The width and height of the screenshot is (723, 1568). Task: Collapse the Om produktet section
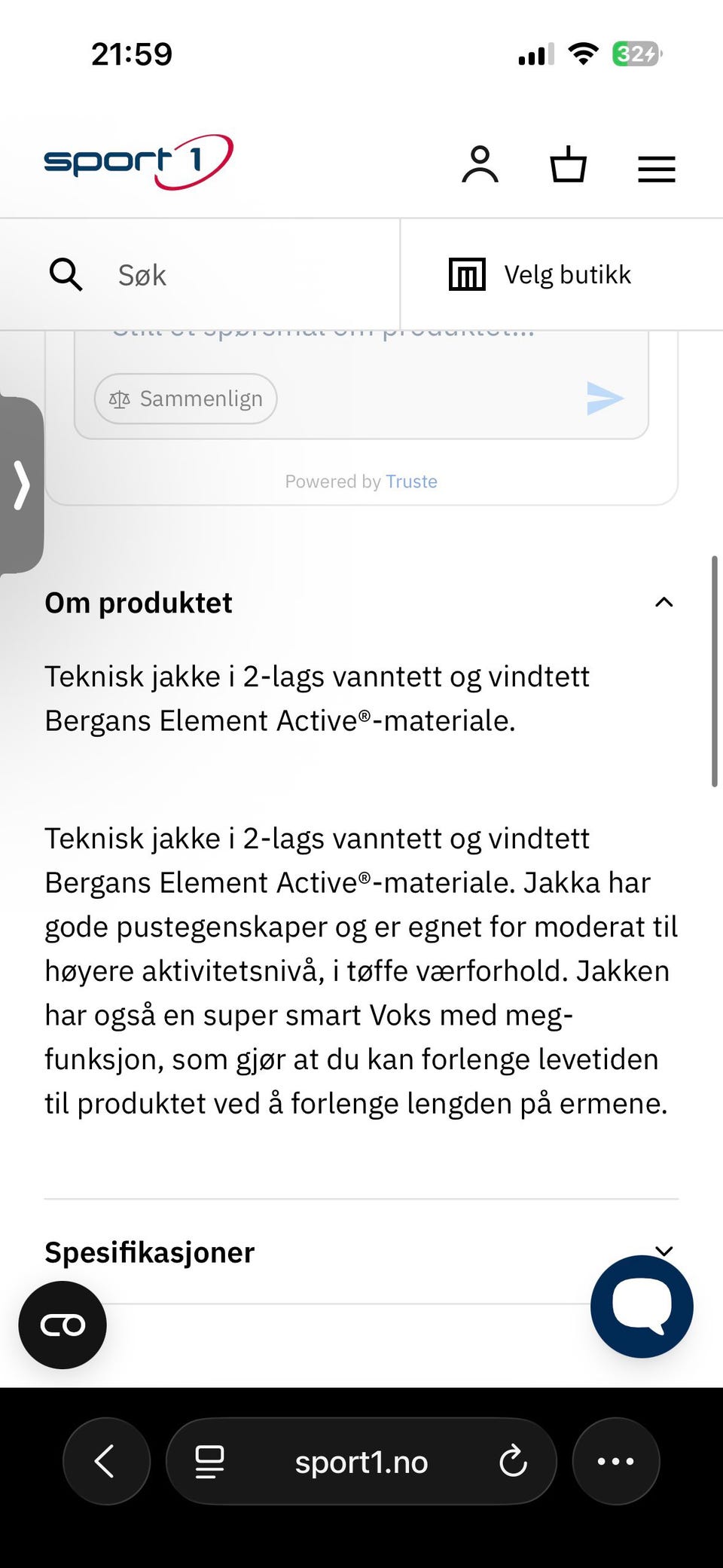[664, 602]
